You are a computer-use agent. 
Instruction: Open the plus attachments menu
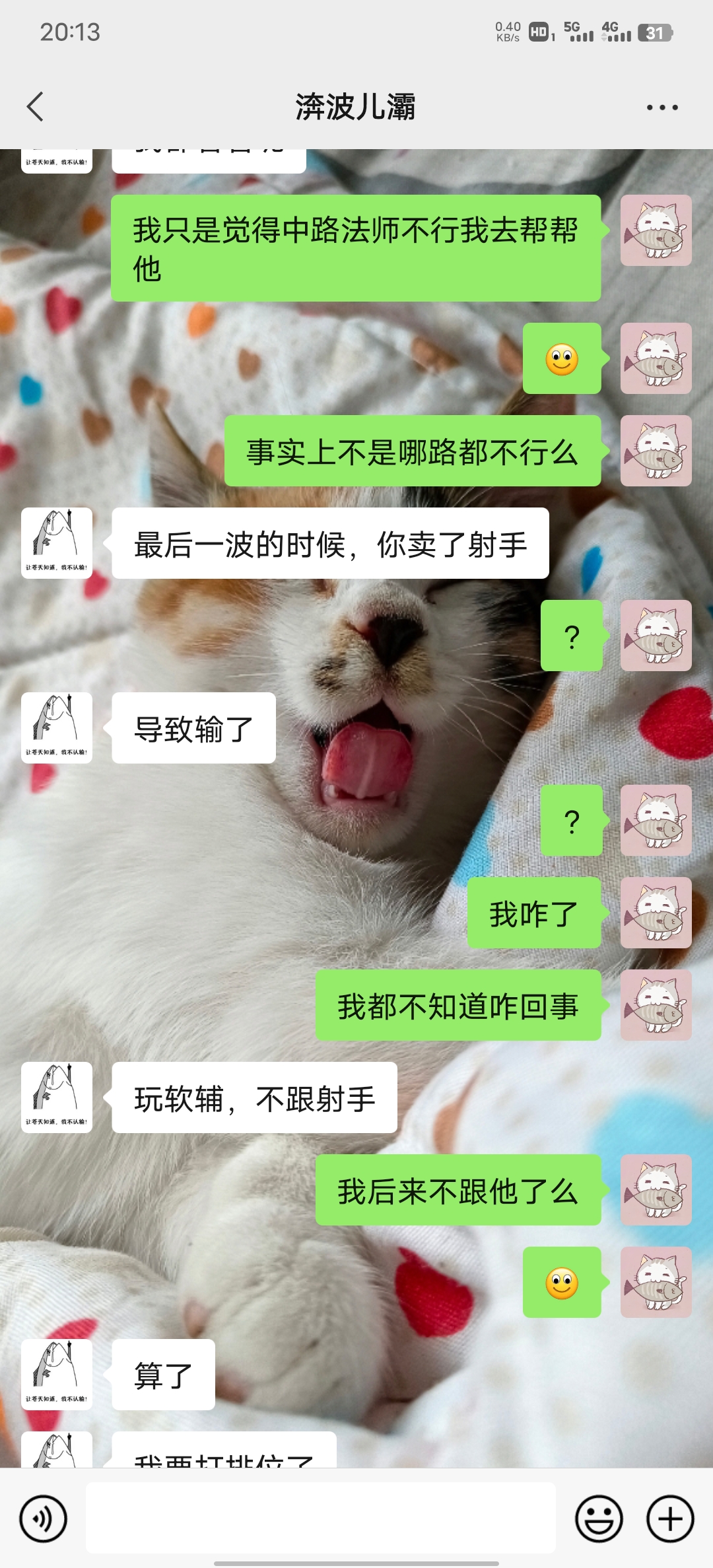click(x=669, y=1519)
